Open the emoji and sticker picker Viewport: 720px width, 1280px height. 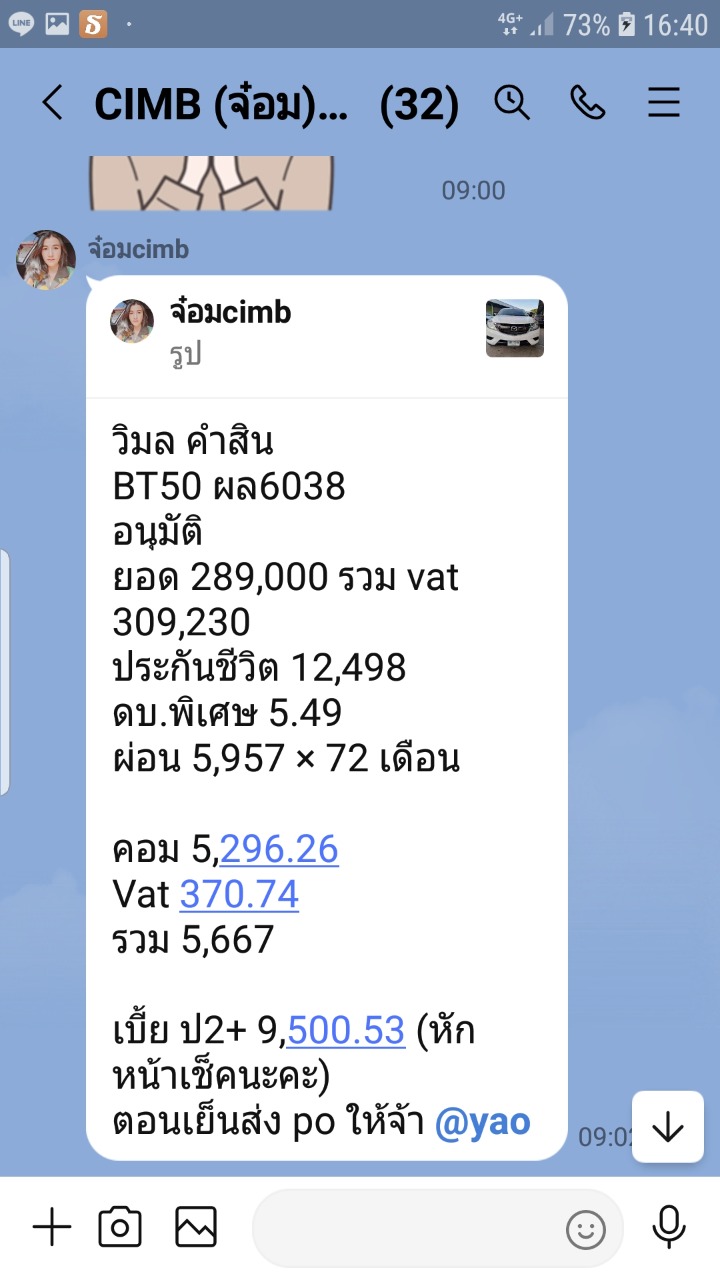[586, 1229]
